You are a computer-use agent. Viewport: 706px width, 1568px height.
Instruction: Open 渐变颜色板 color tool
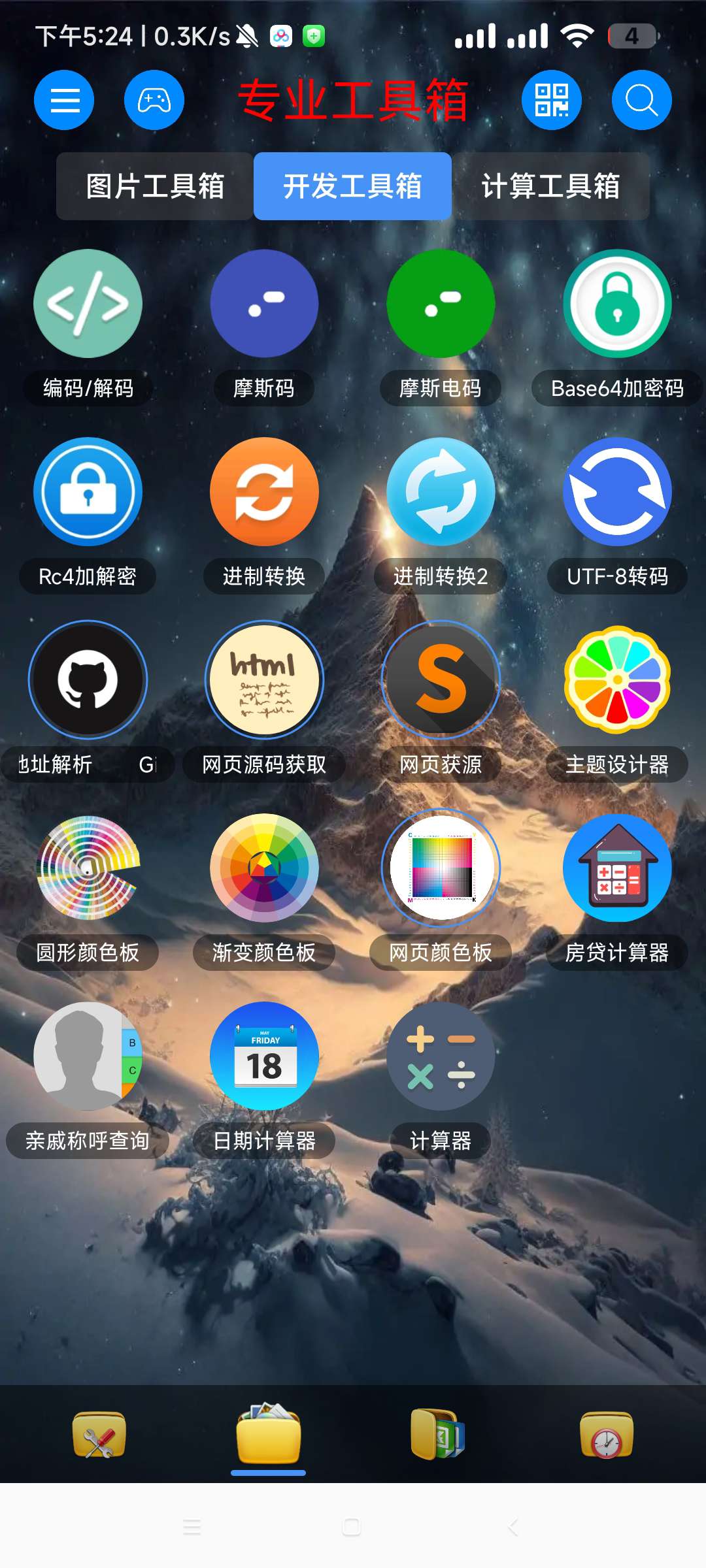[x=264, y=868]
